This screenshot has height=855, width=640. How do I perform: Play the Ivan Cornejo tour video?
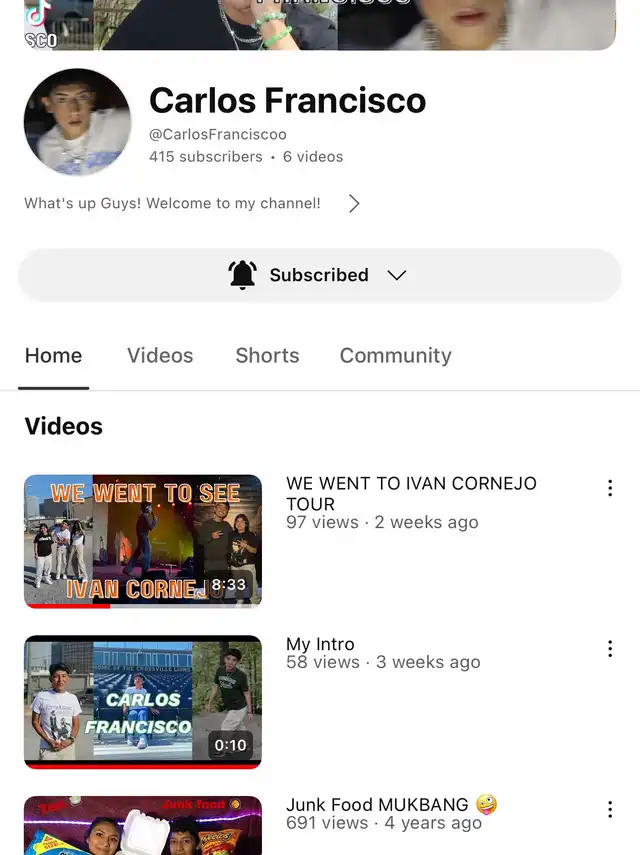[143, 541]
